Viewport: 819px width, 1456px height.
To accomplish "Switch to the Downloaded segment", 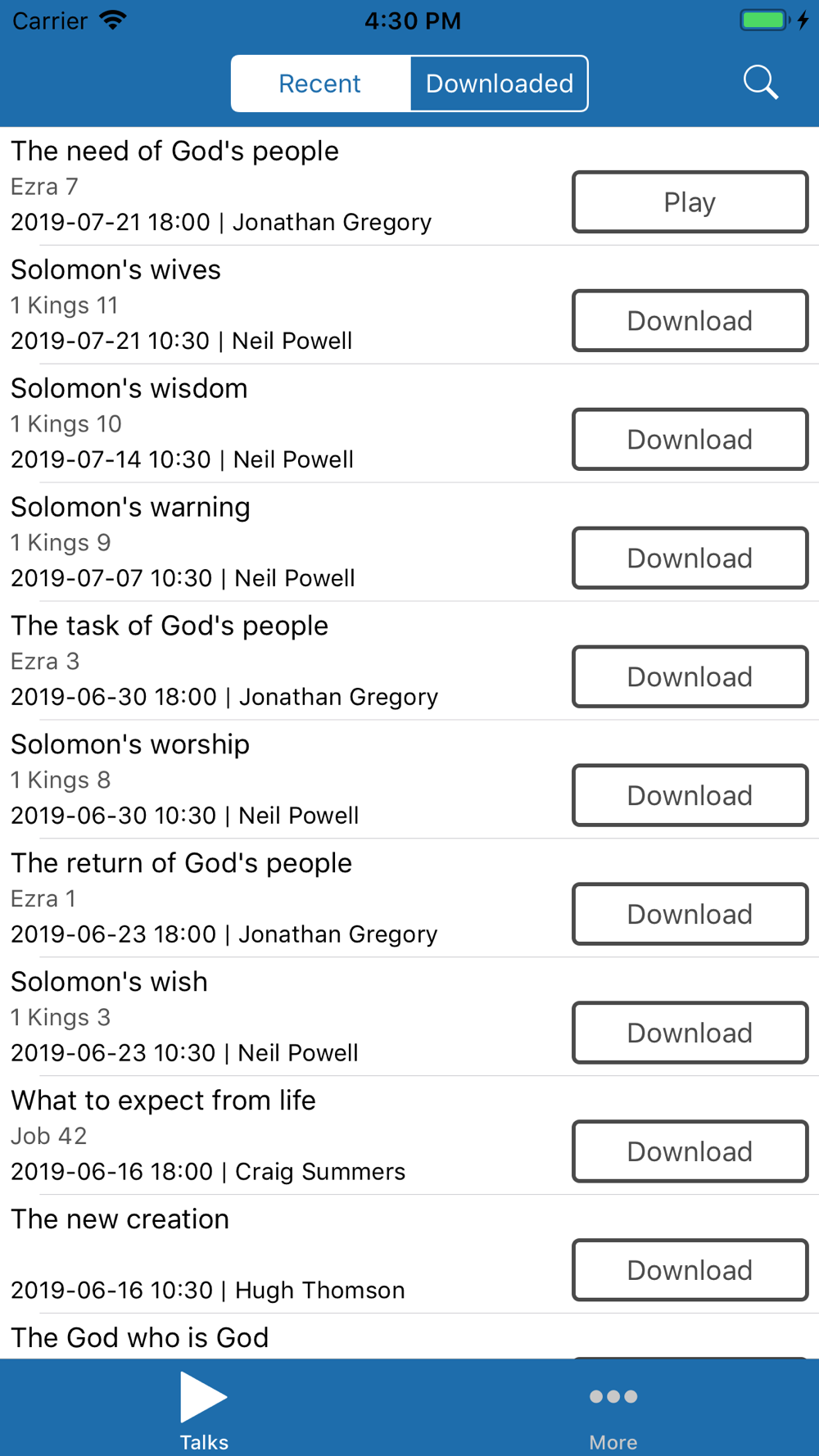I will pyautogui.click(x=499, y=84).
